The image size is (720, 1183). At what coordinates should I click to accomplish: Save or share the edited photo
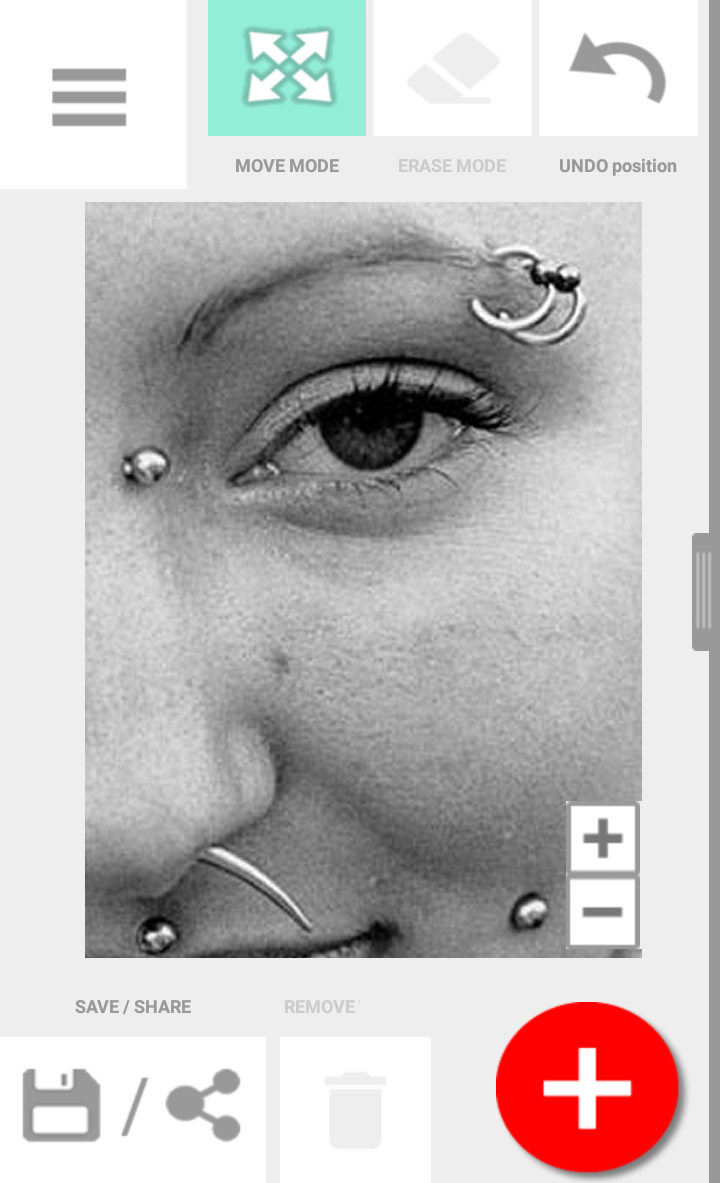[132, 1105]
